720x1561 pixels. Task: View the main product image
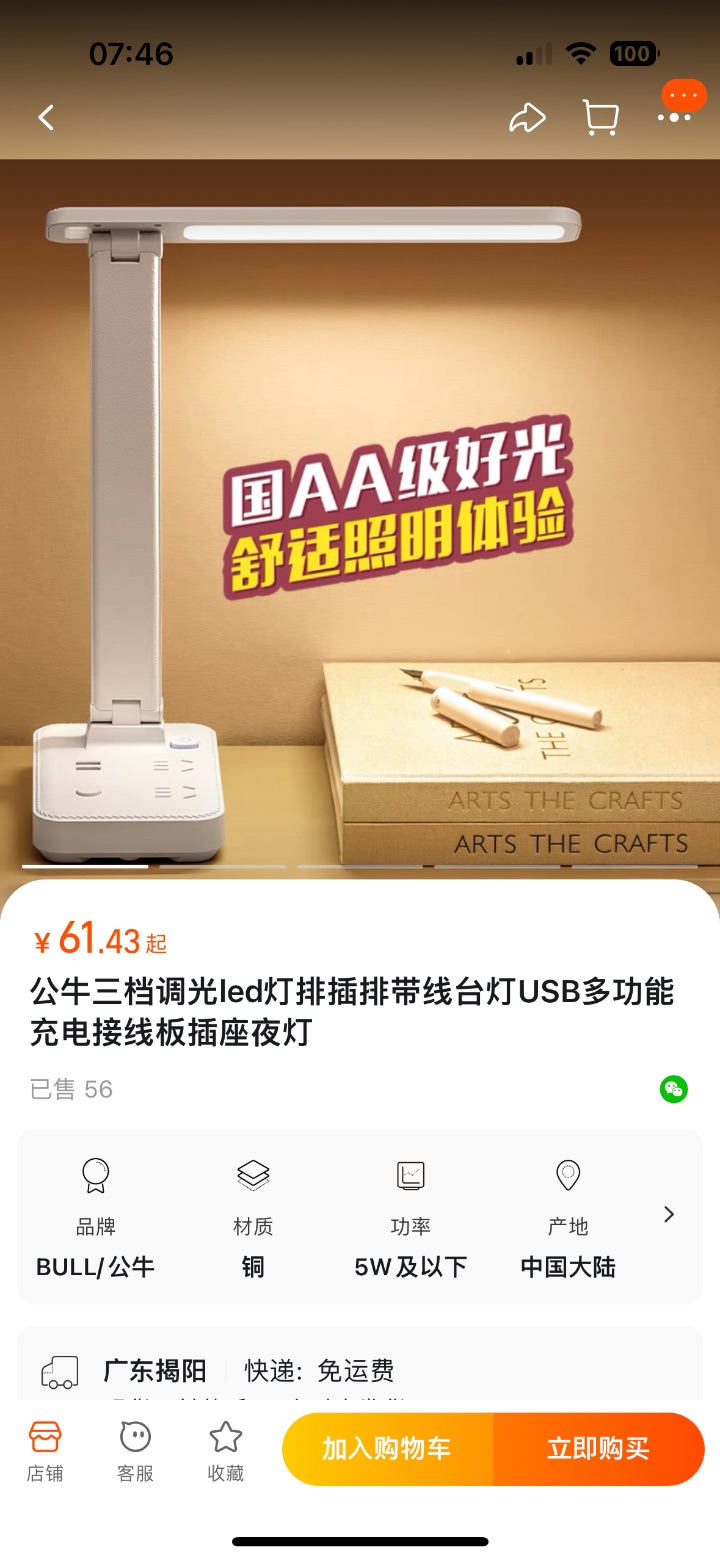coord(360,520)
